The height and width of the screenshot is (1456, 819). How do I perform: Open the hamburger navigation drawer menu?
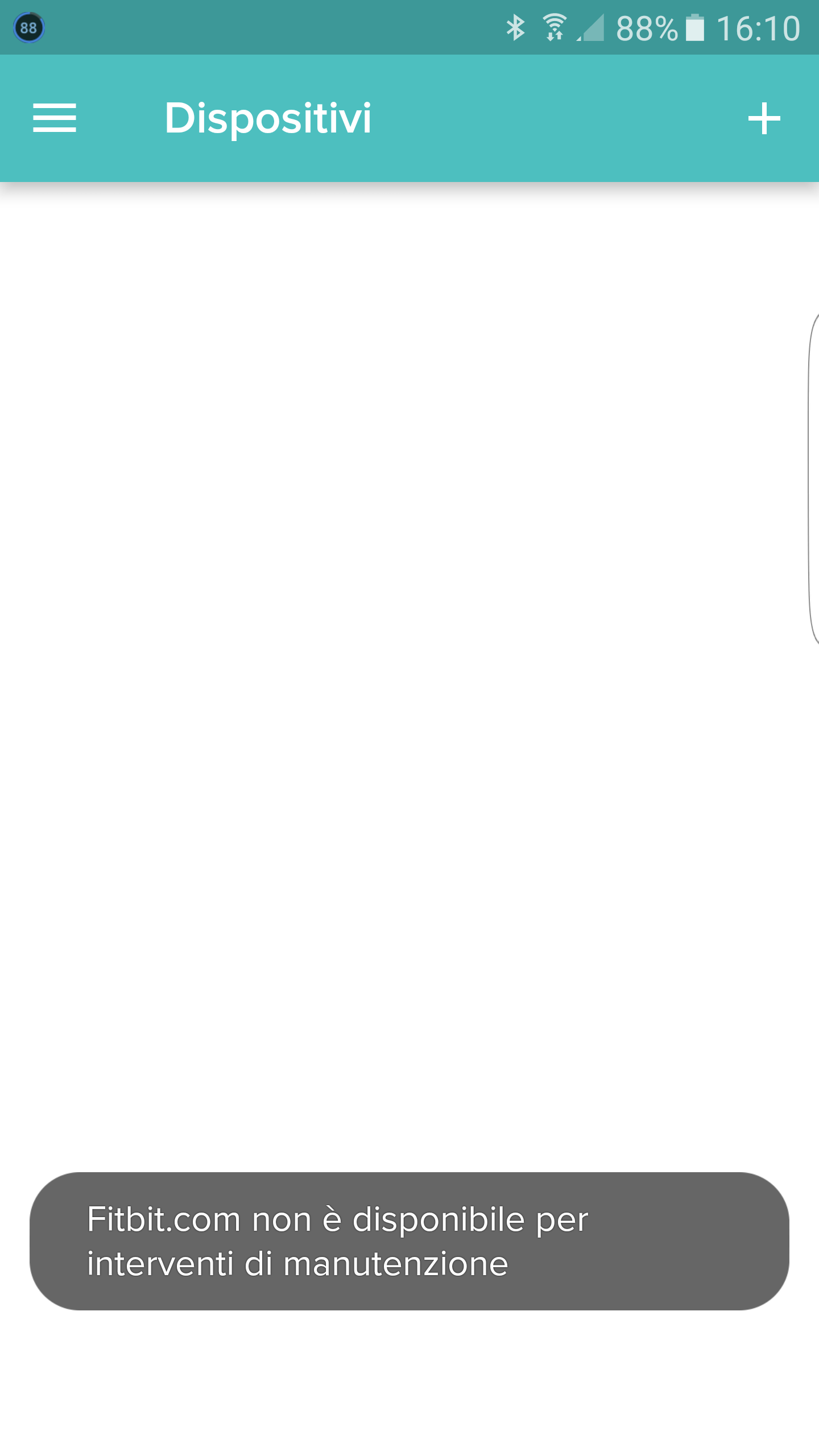(x=55, y=118)
